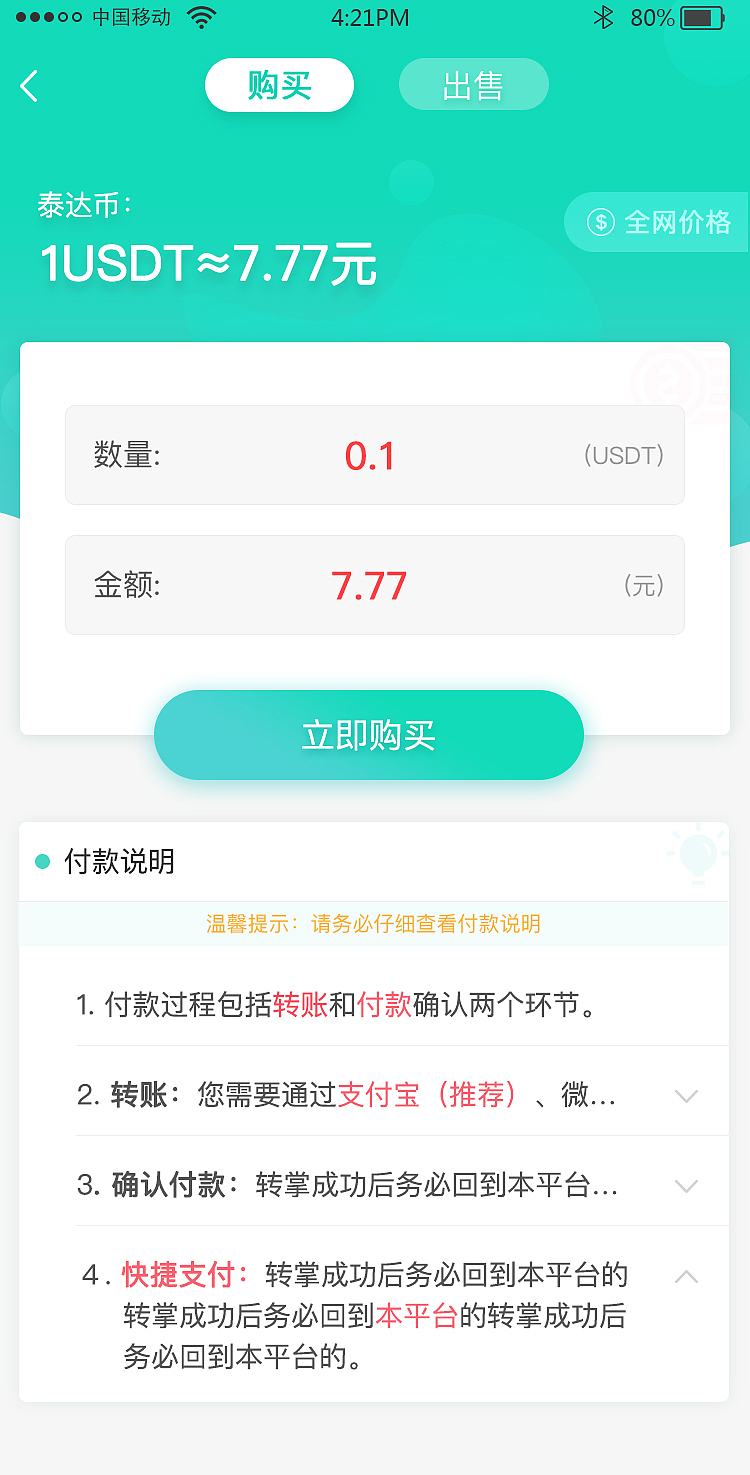Screen dimensions: 750x1475
Task: Select the 购买 tab
Action: point(279,85)
